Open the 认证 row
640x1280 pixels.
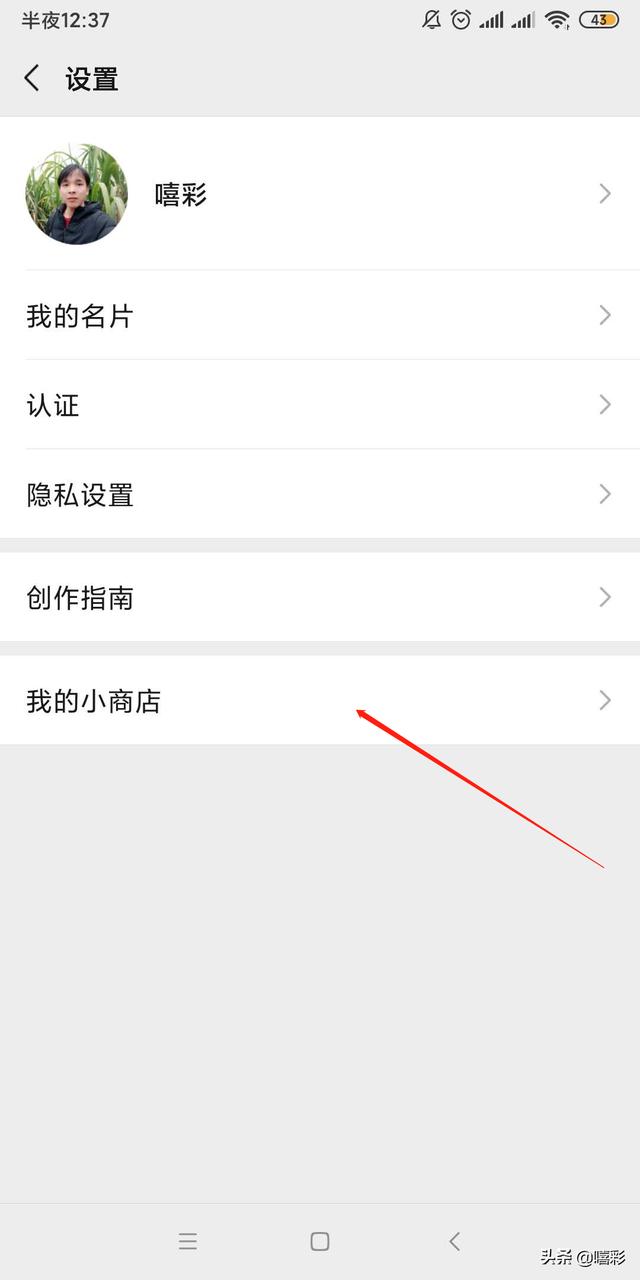[320, 404]
